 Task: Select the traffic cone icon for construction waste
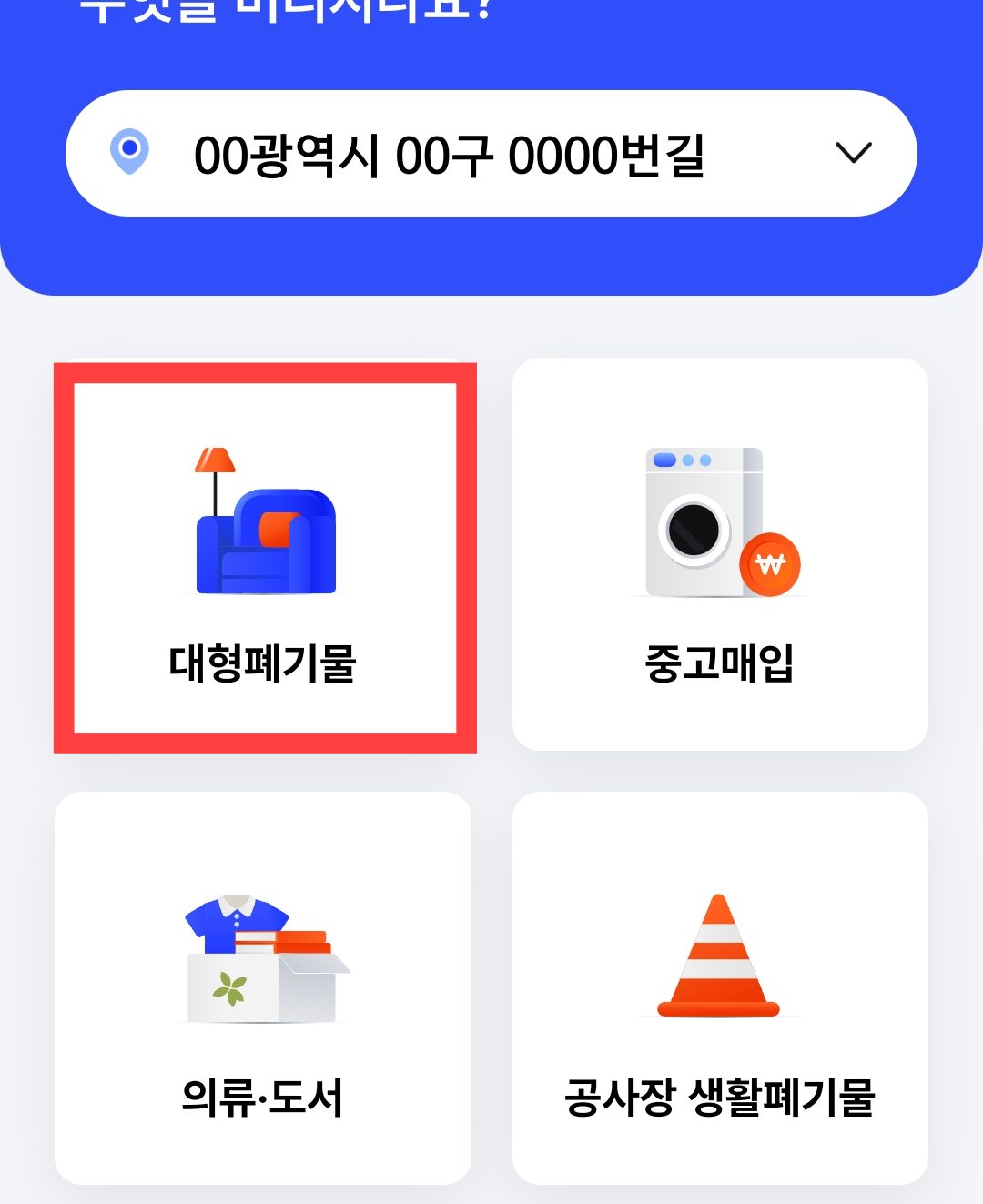[719, 956]
